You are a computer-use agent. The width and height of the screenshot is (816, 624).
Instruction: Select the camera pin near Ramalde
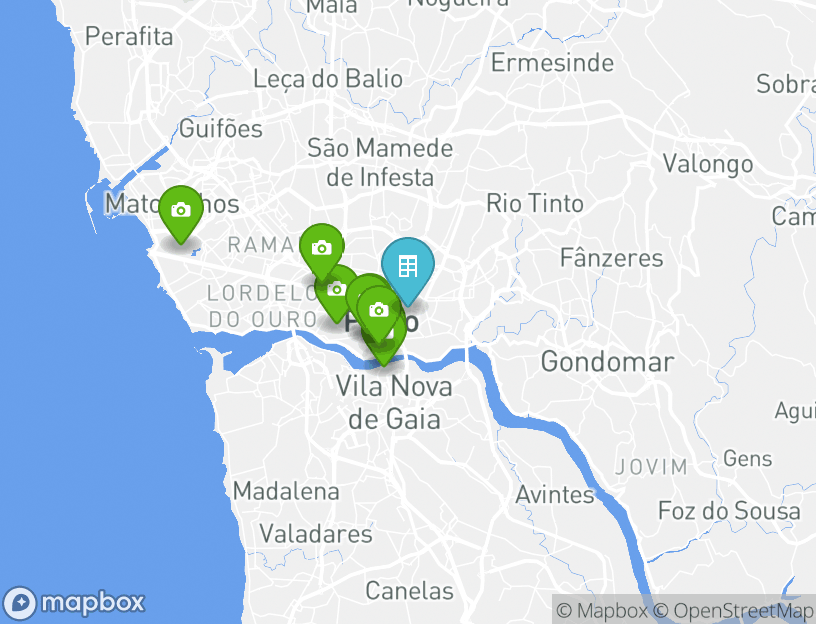[x=321, y=247]
